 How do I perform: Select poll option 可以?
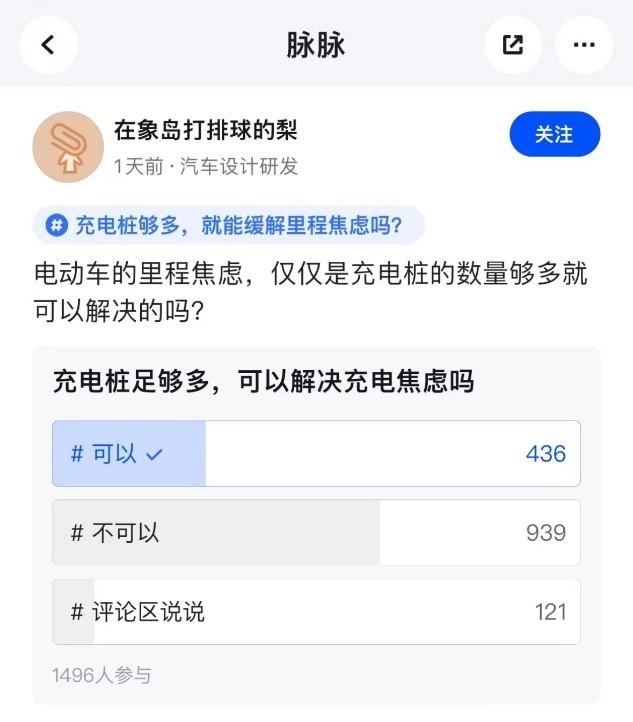pyautogui.click(x=316, y=454)
